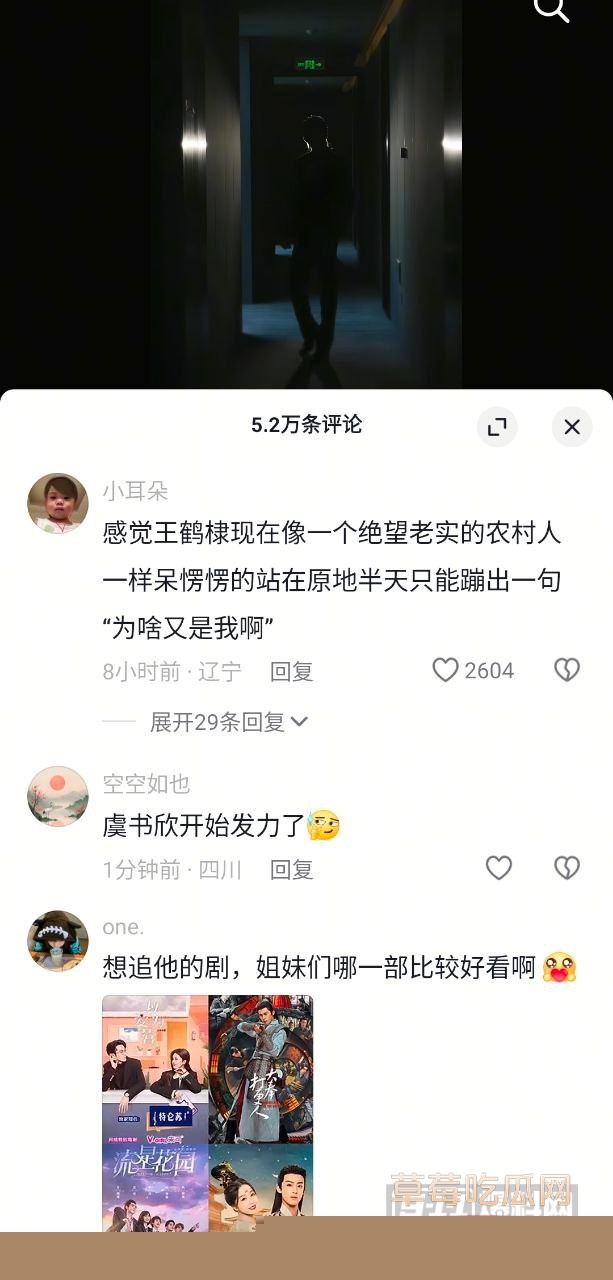Open one.'s profile avatar
This screenshot has height=1280, width=613.
point(58,941)
